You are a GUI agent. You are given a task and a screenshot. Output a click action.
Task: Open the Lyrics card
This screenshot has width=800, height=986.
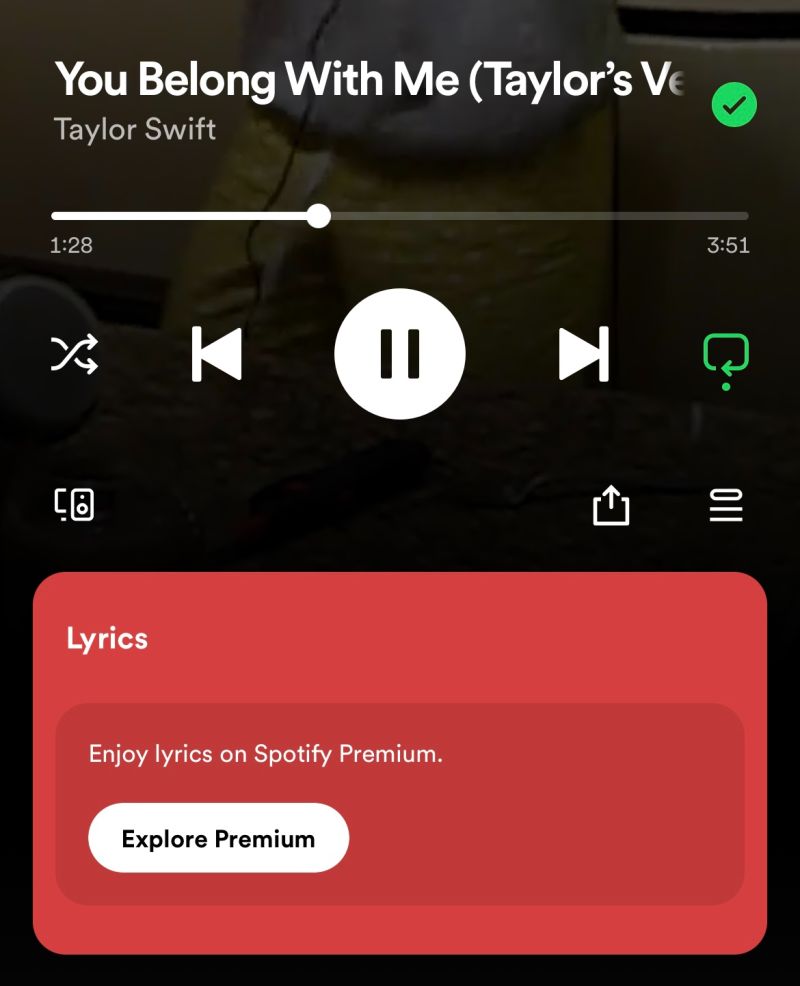(107, 639)
